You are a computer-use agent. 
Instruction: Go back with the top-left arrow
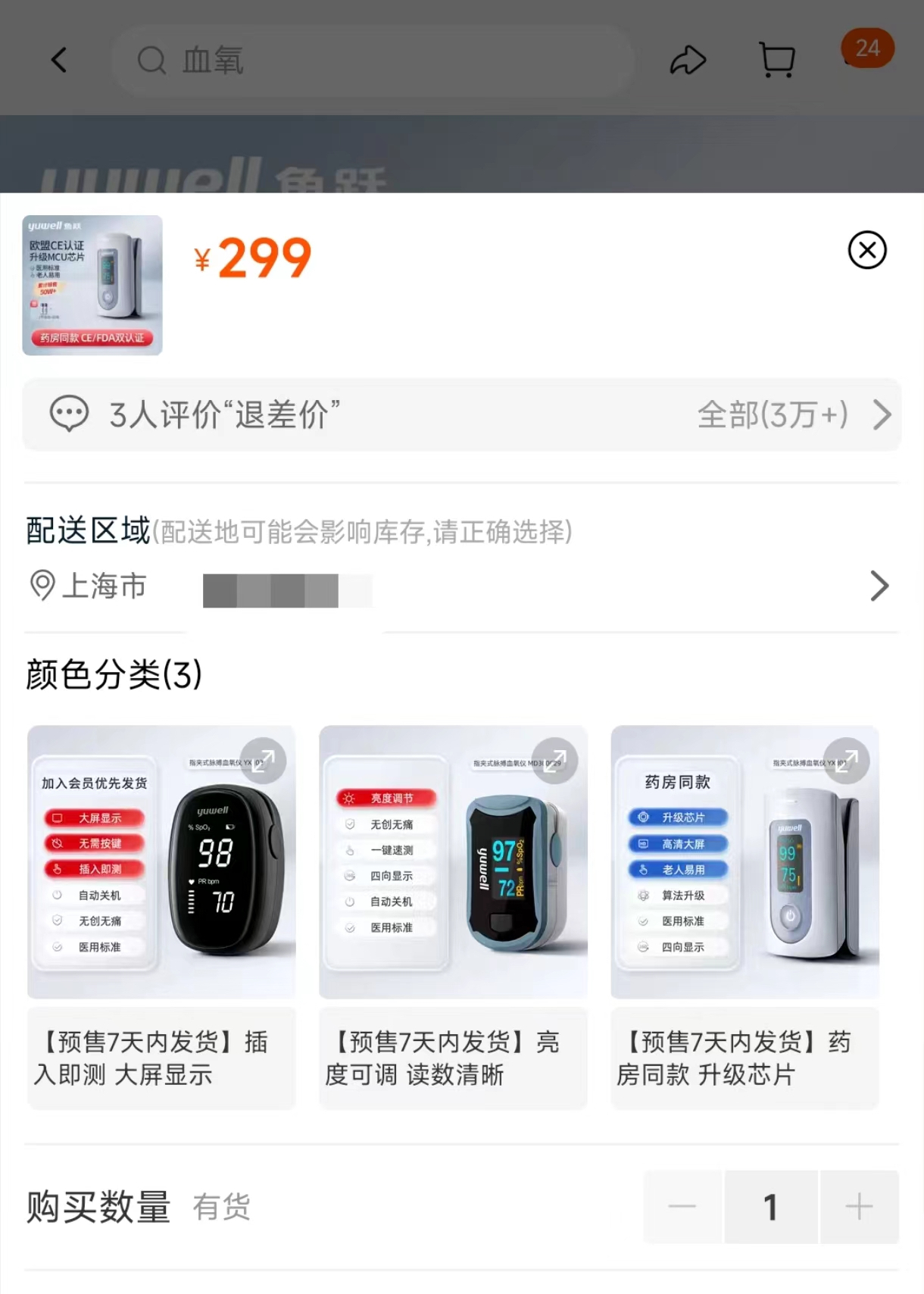point(59,60)
